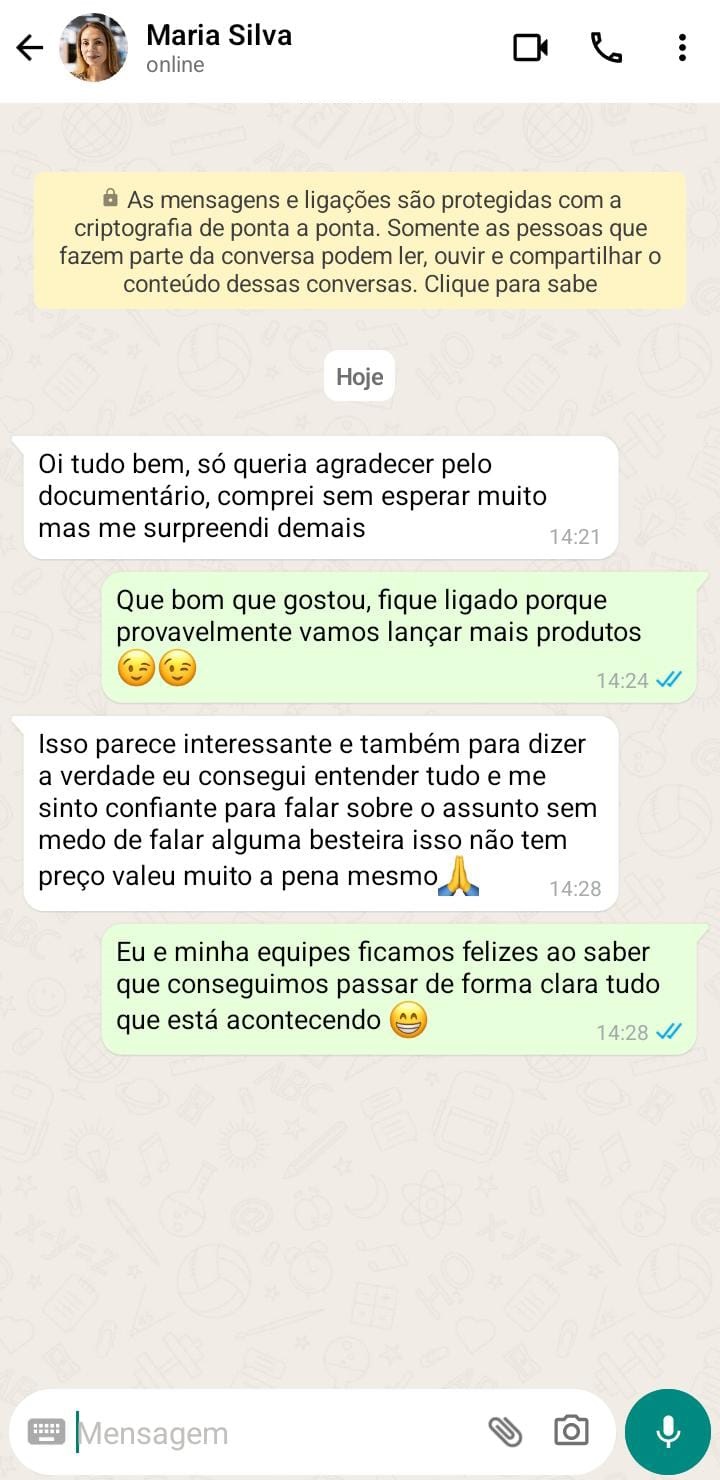
Task: Show the keyboard using the keyboard icon
Action: coord(46,1432)
